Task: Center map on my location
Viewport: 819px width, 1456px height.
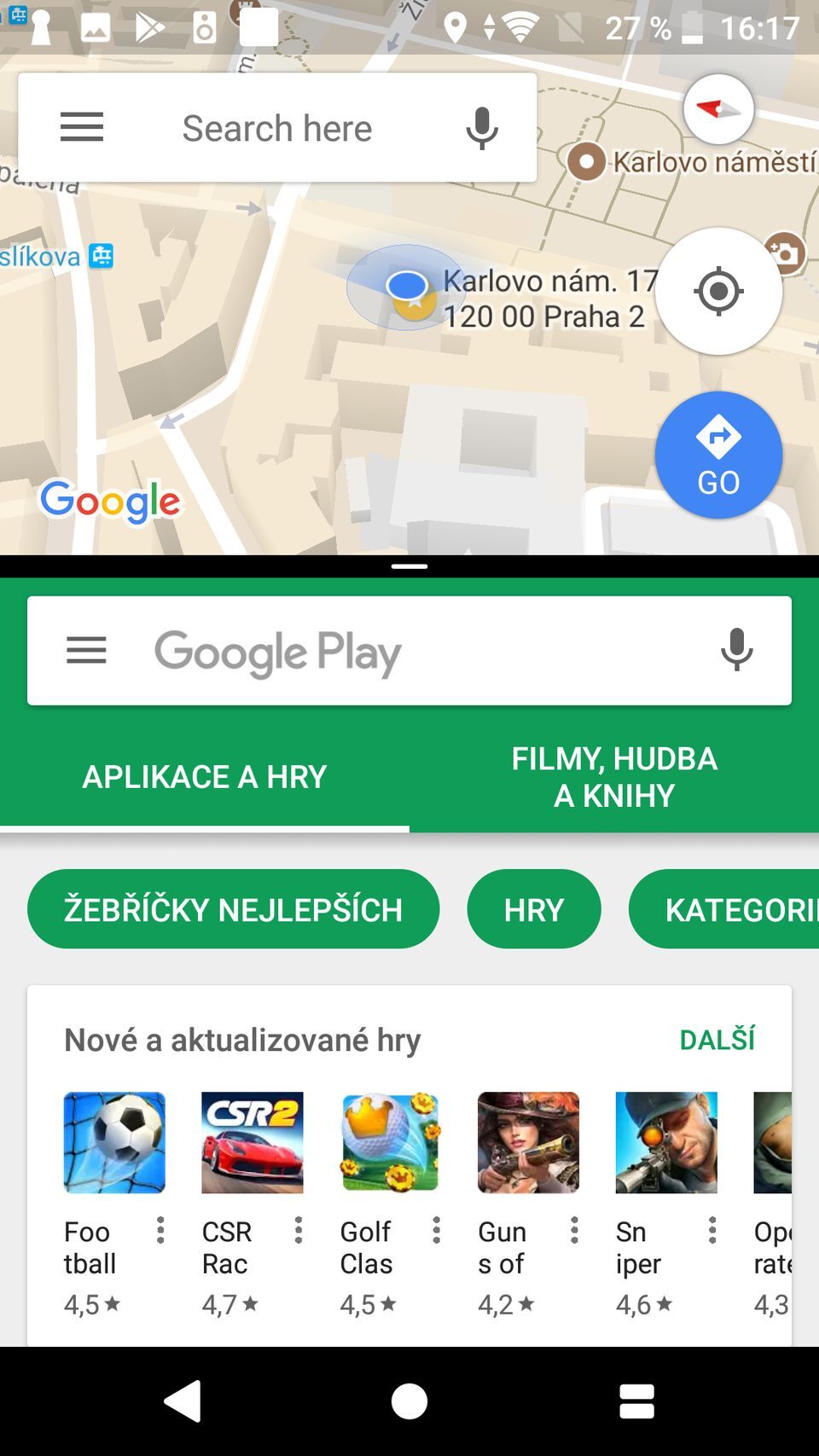Action: click(718, 291)
